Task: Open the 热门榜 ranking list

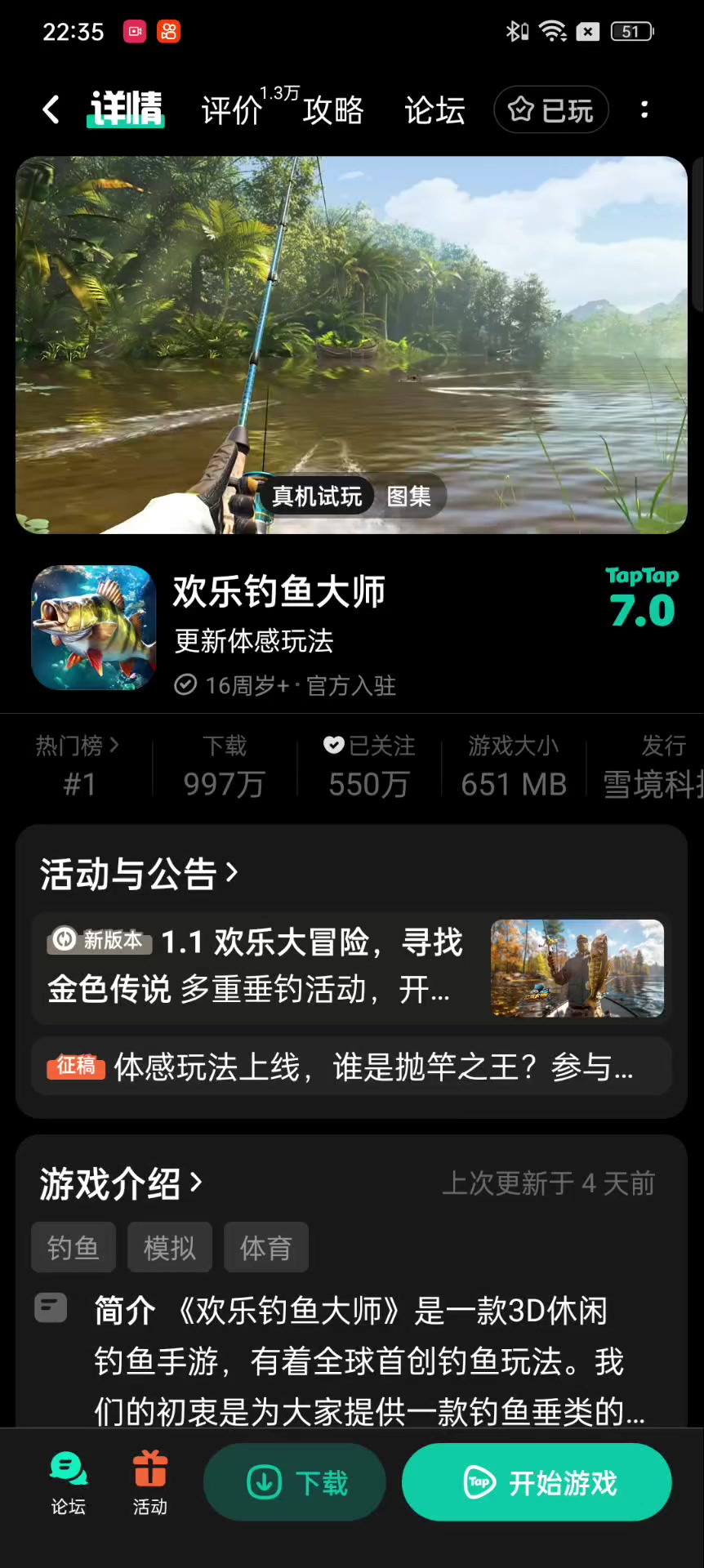Action: coord(78,746)
